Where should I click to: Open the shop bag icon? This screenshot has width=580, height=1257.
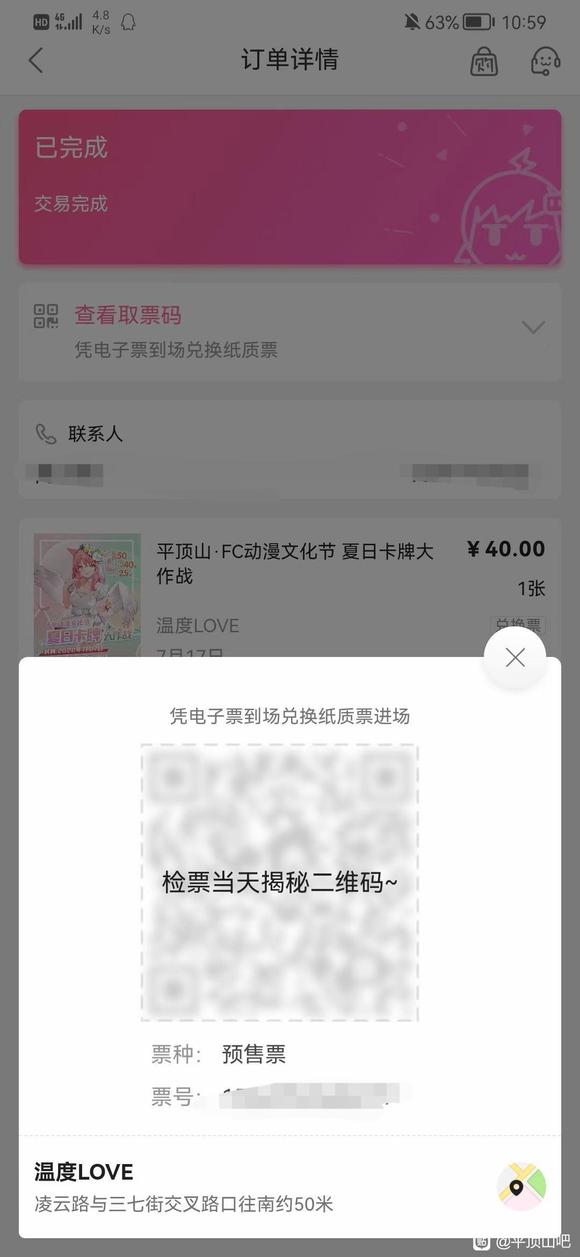[x=484, y=61]
